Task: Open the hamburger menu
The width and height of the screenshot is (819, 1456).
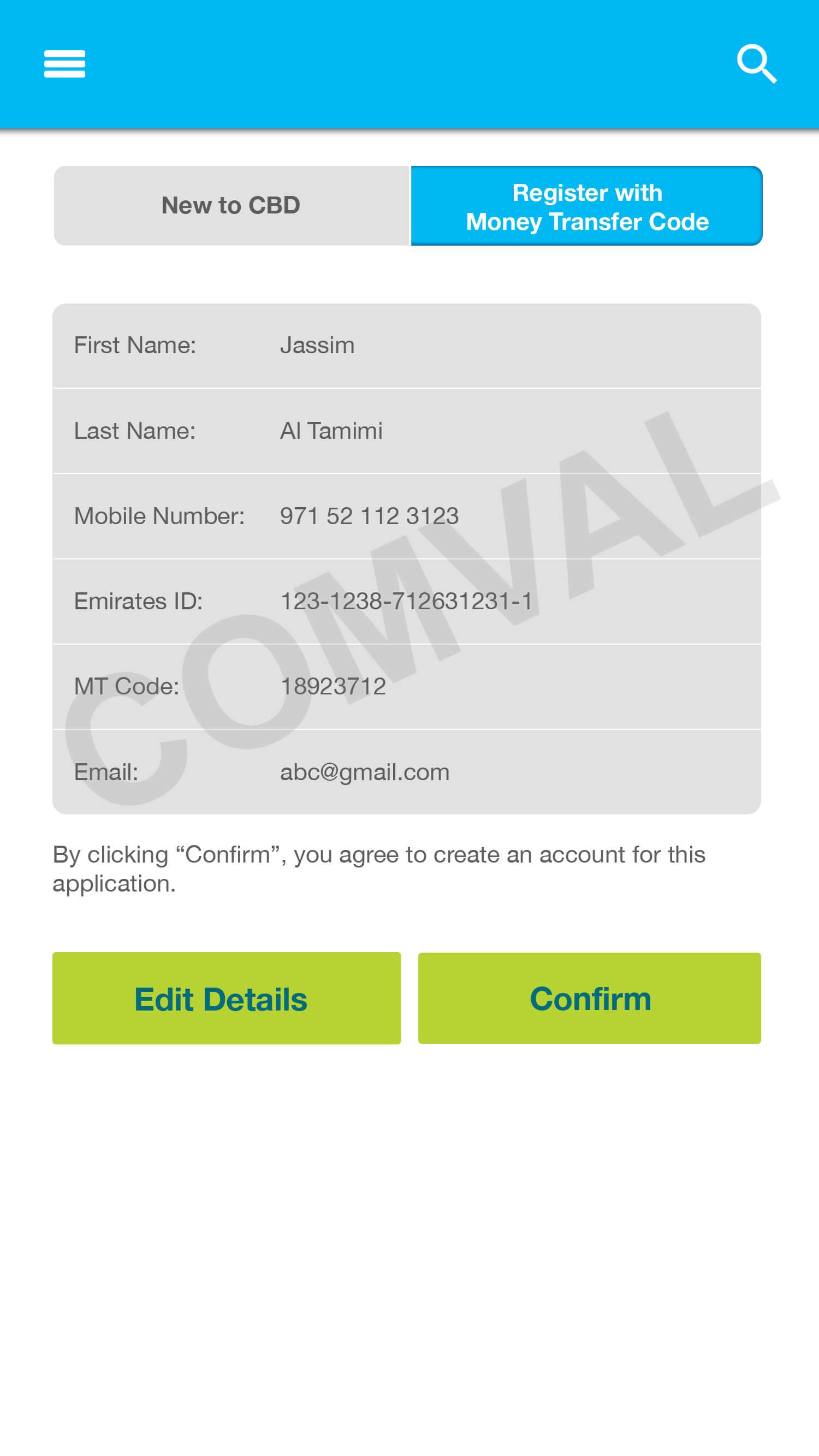Action: click(64, 63)
